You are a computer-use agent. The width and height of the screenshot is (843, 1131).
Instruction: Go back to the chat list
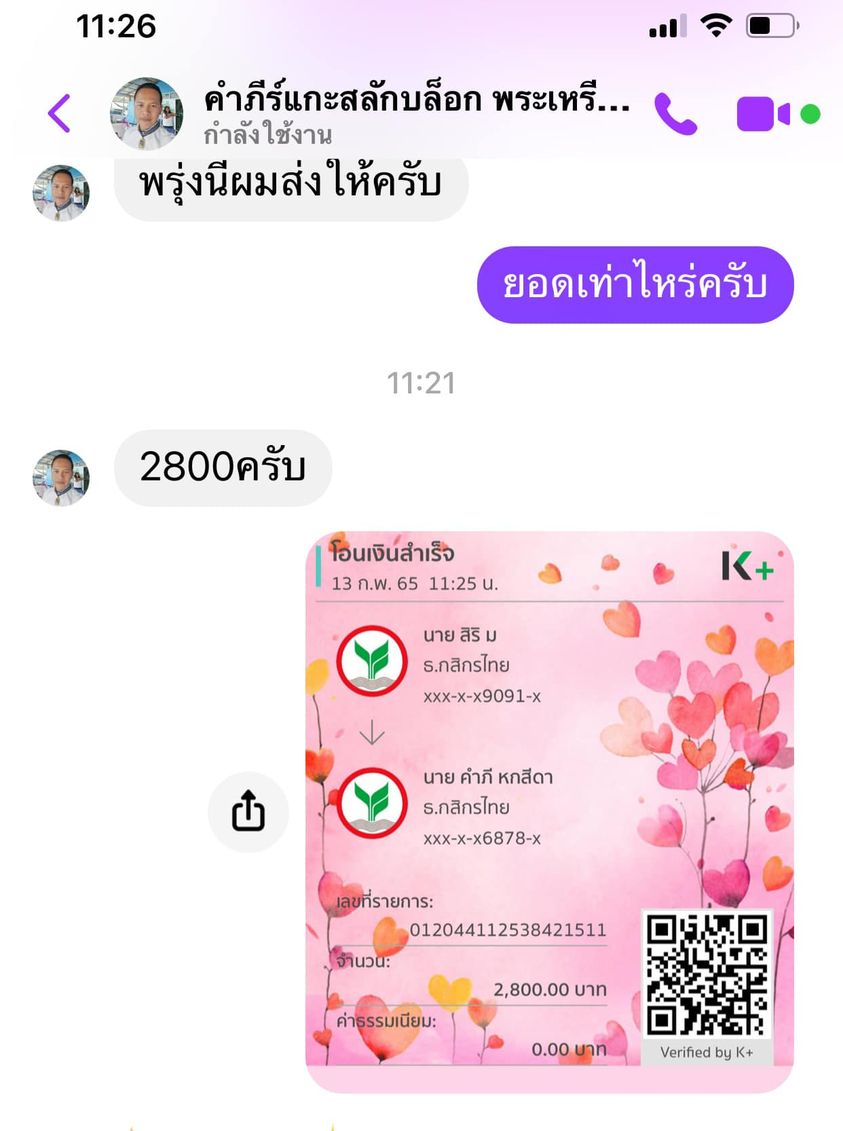tap(60, 113)
